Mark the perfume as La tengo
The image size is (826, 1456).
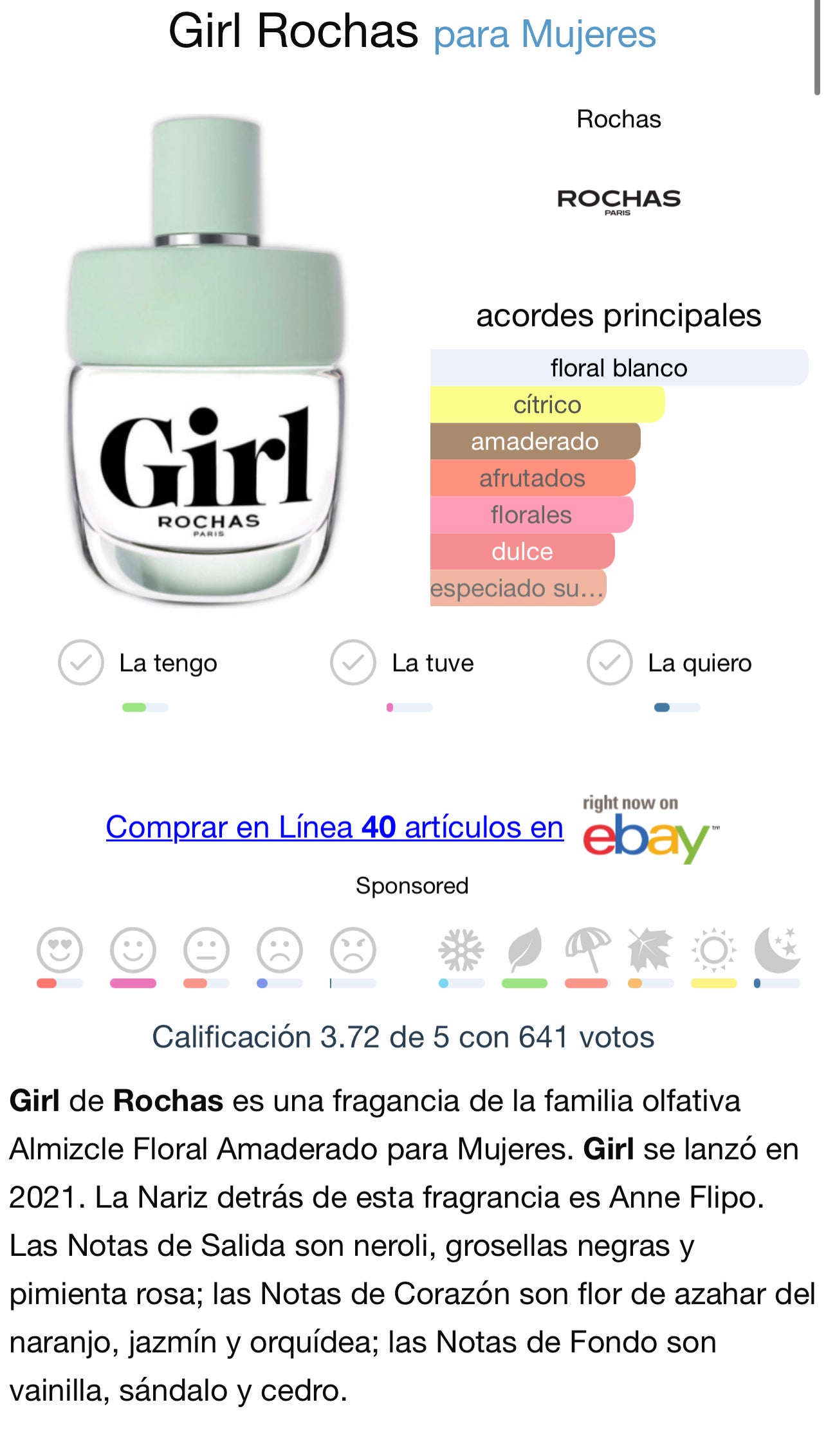81,663
